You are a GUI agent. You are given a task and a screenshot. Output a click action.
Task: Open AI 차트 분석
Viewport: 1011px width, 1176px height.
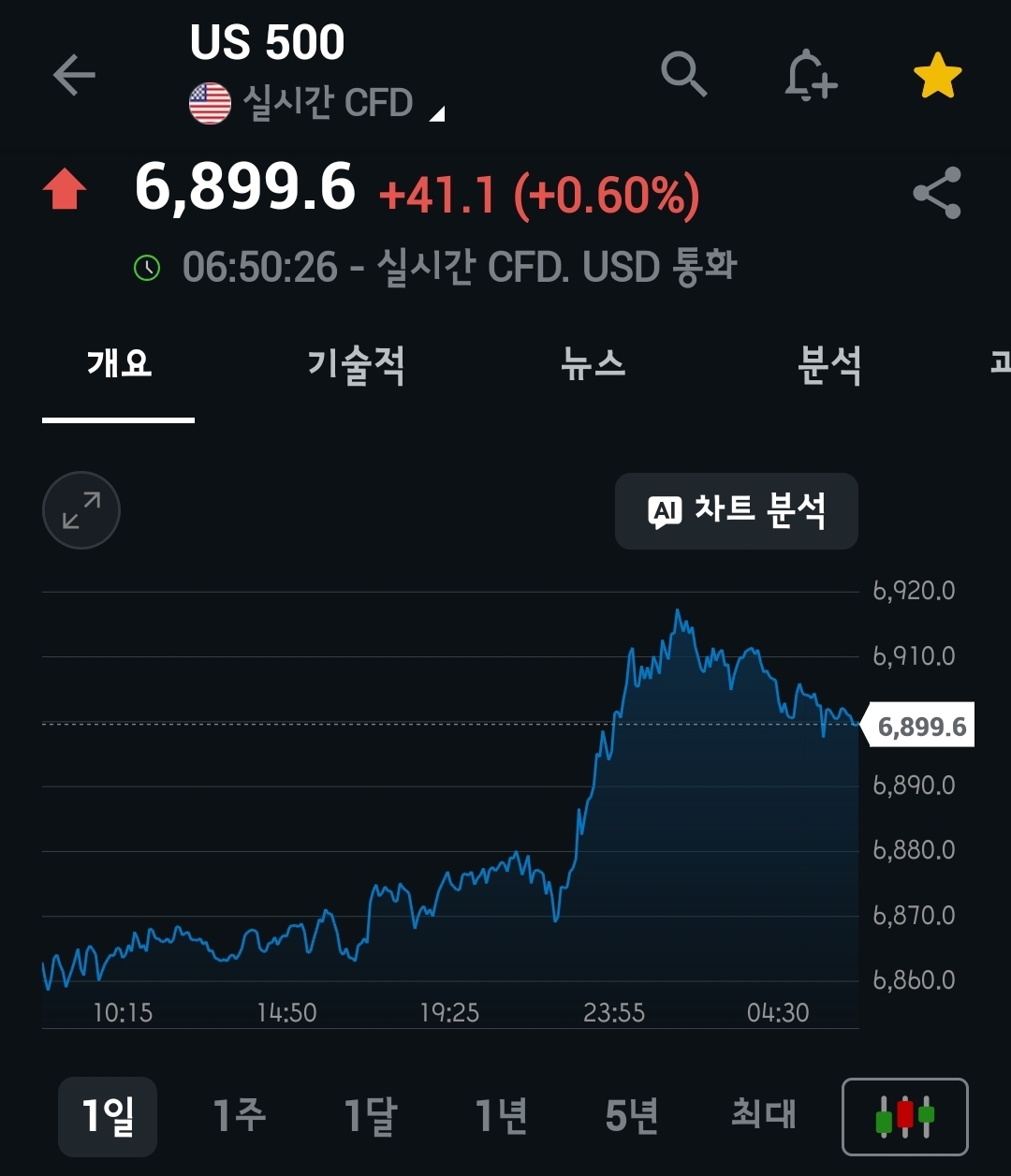click(x=737, y=511)
